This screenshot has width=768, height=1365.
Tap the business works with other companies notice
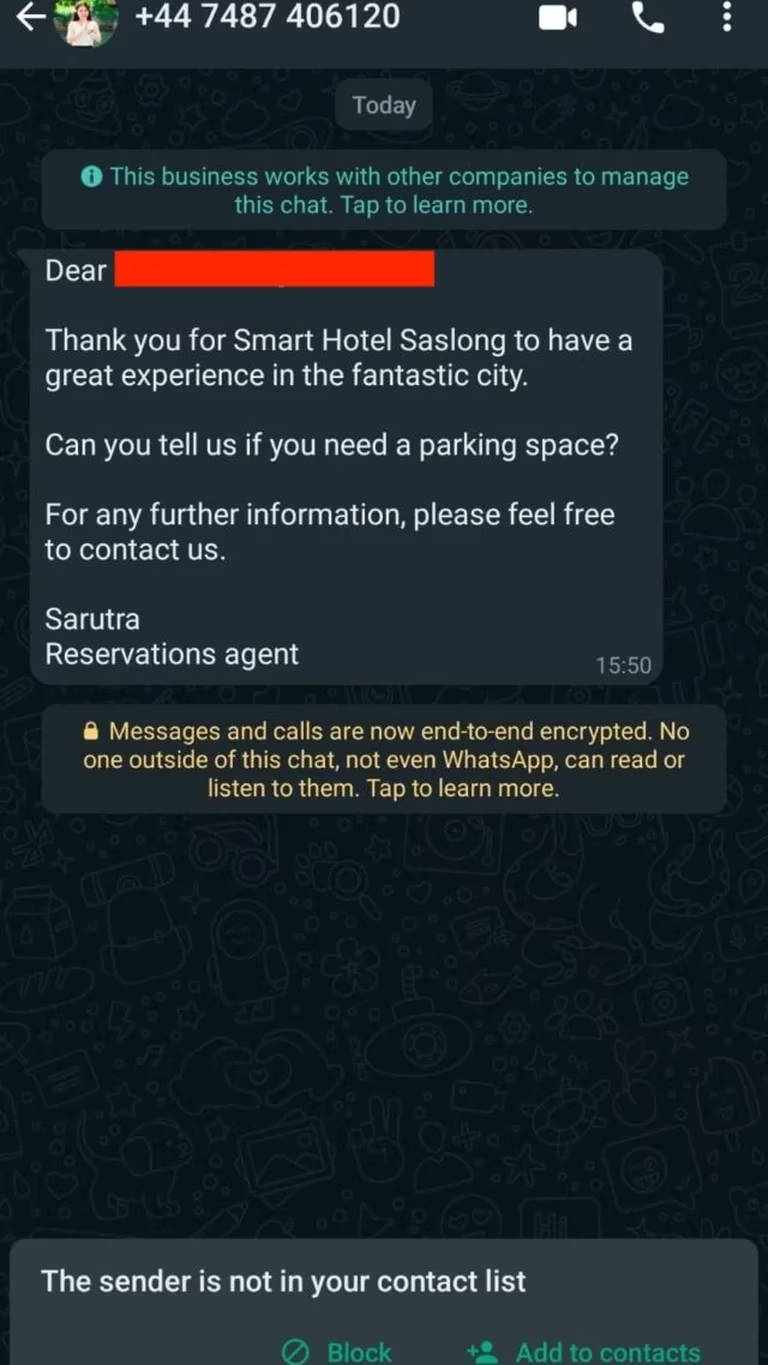(384, 190)
